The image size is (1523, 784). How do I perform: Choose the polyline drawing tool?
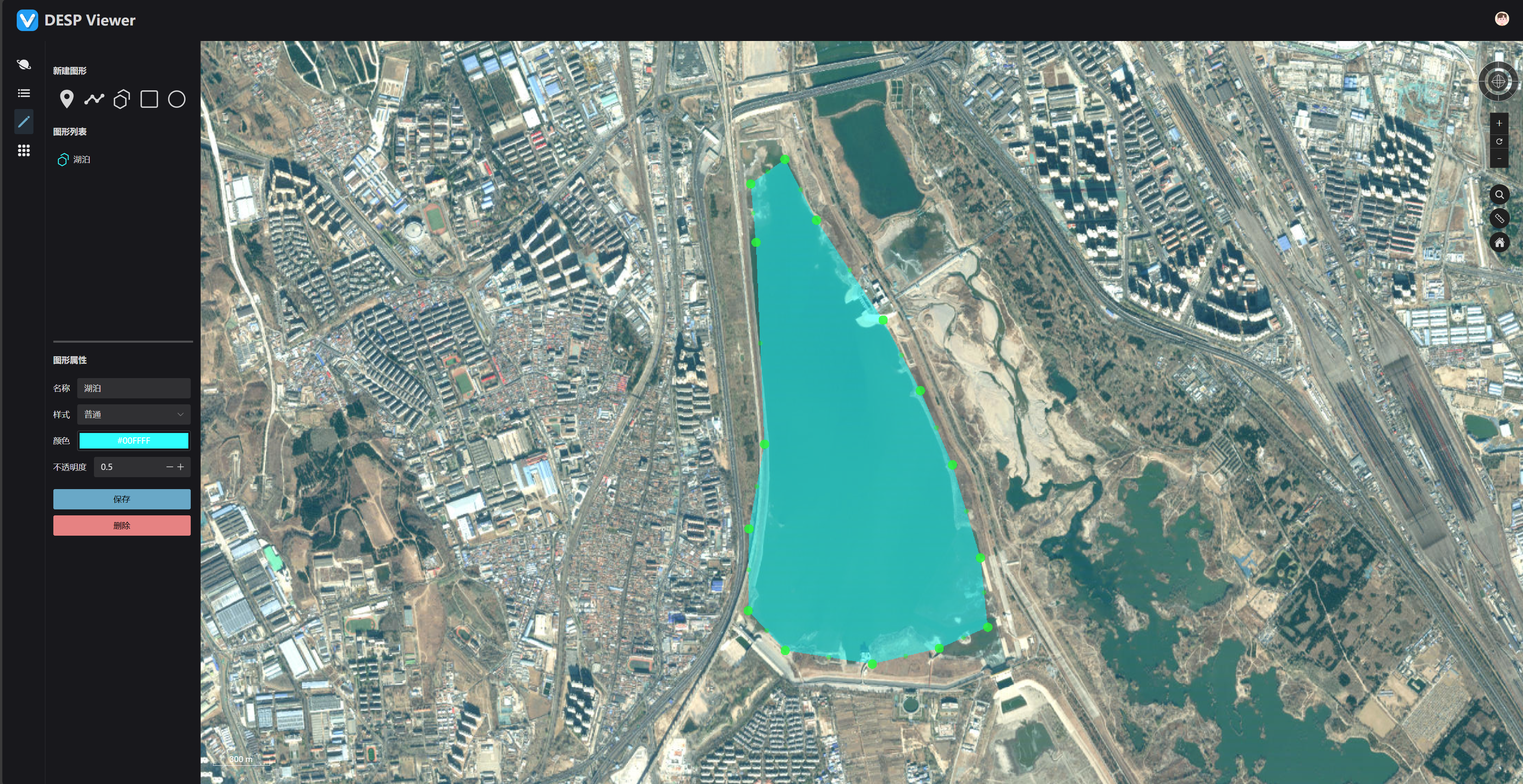click(94, 99)
